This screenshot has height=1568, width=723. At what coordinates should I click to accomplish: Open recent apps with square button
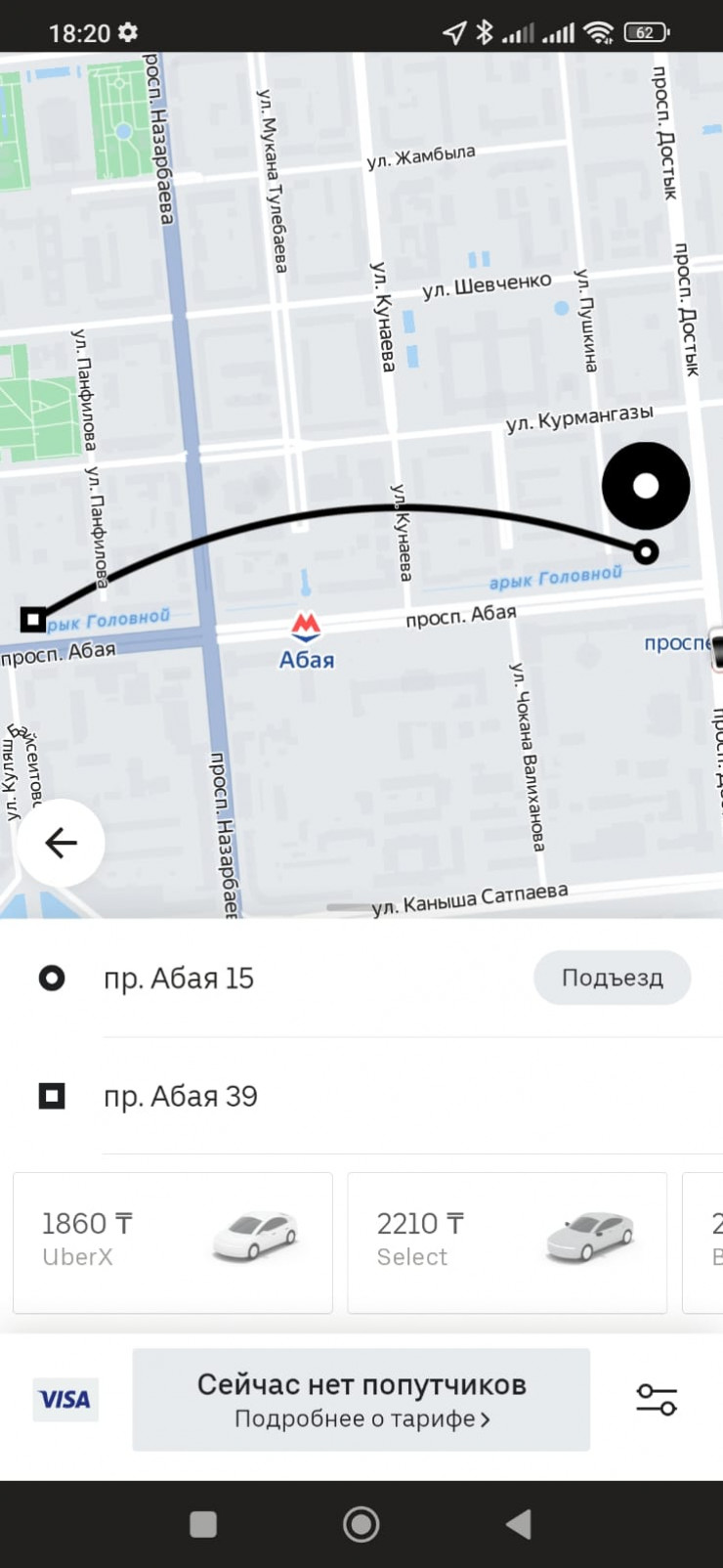click(x=203, y=1524)
